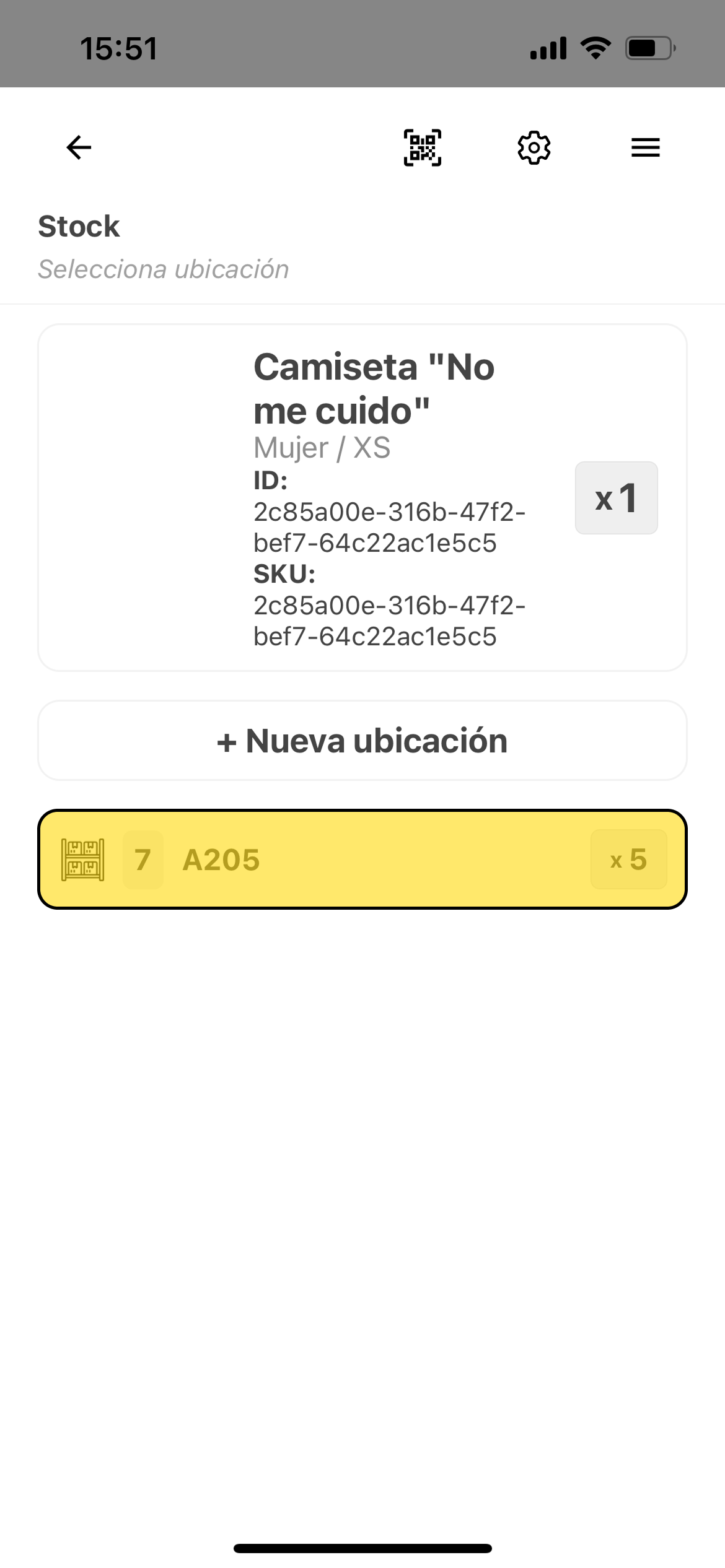The width and height of the screenshot is (725, 1568).
Task: Select the highlighted A205 location row
Action: pyautogui.click(x=362, y=858)
